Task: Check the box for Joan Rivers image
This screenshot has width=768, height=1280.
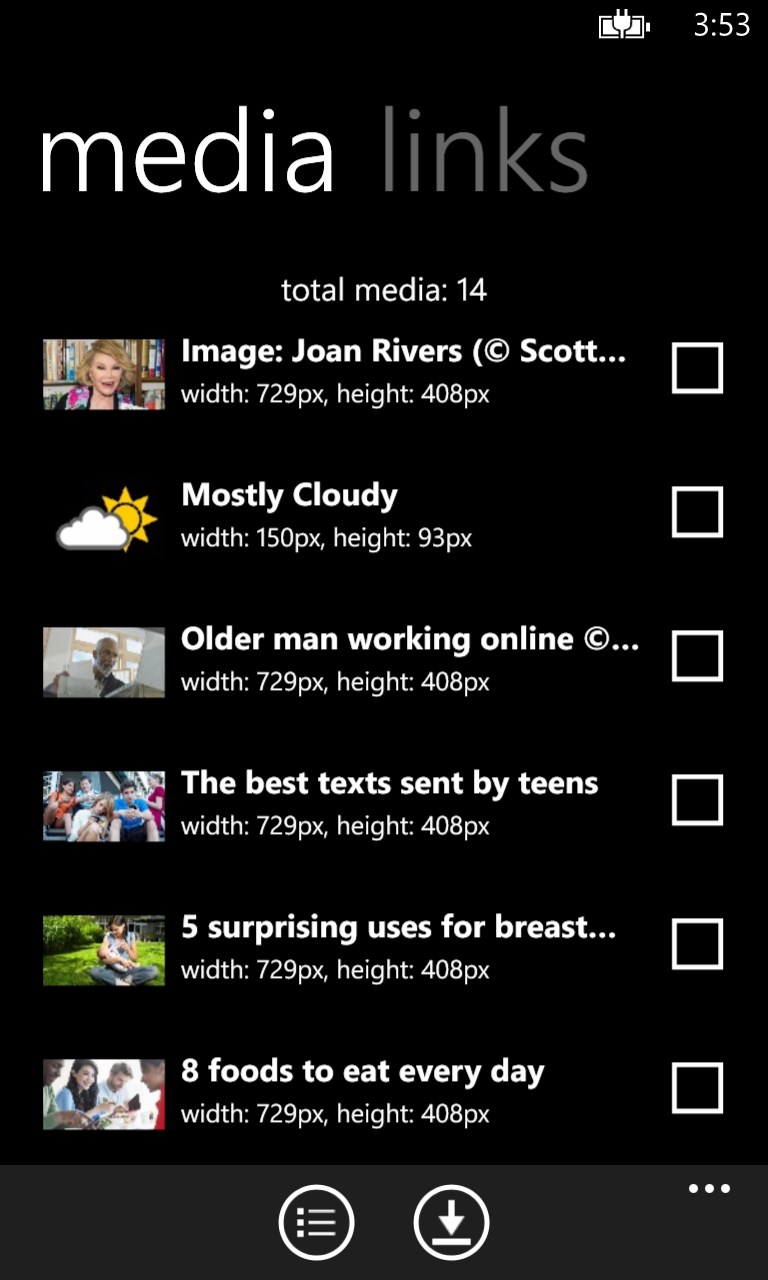Action: point(697,368)
